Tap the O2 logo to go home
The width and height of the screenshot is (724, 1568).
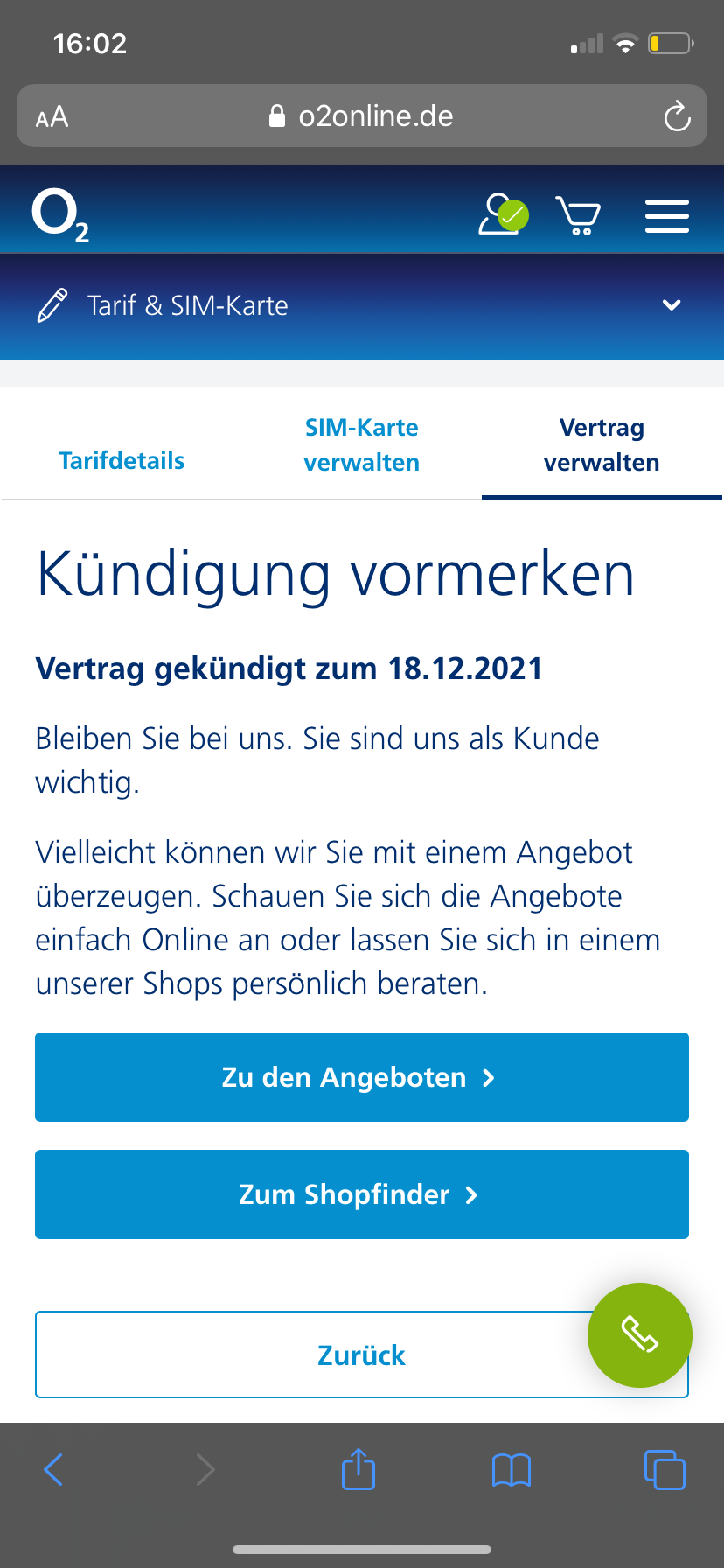59,215
